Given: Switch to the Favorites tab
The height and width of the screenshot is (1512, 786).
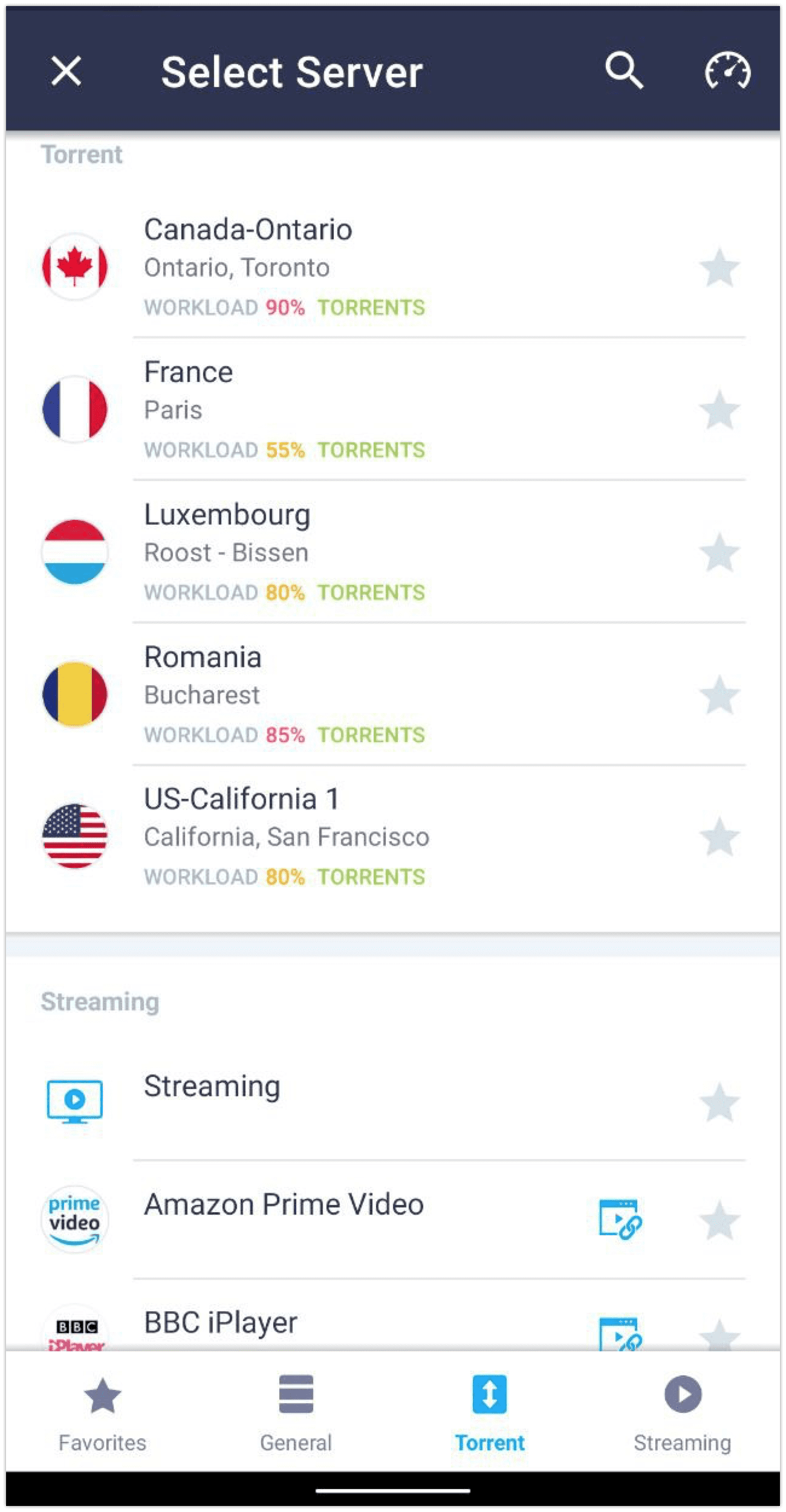Looking at the screenshot, I should point(102,1414).
